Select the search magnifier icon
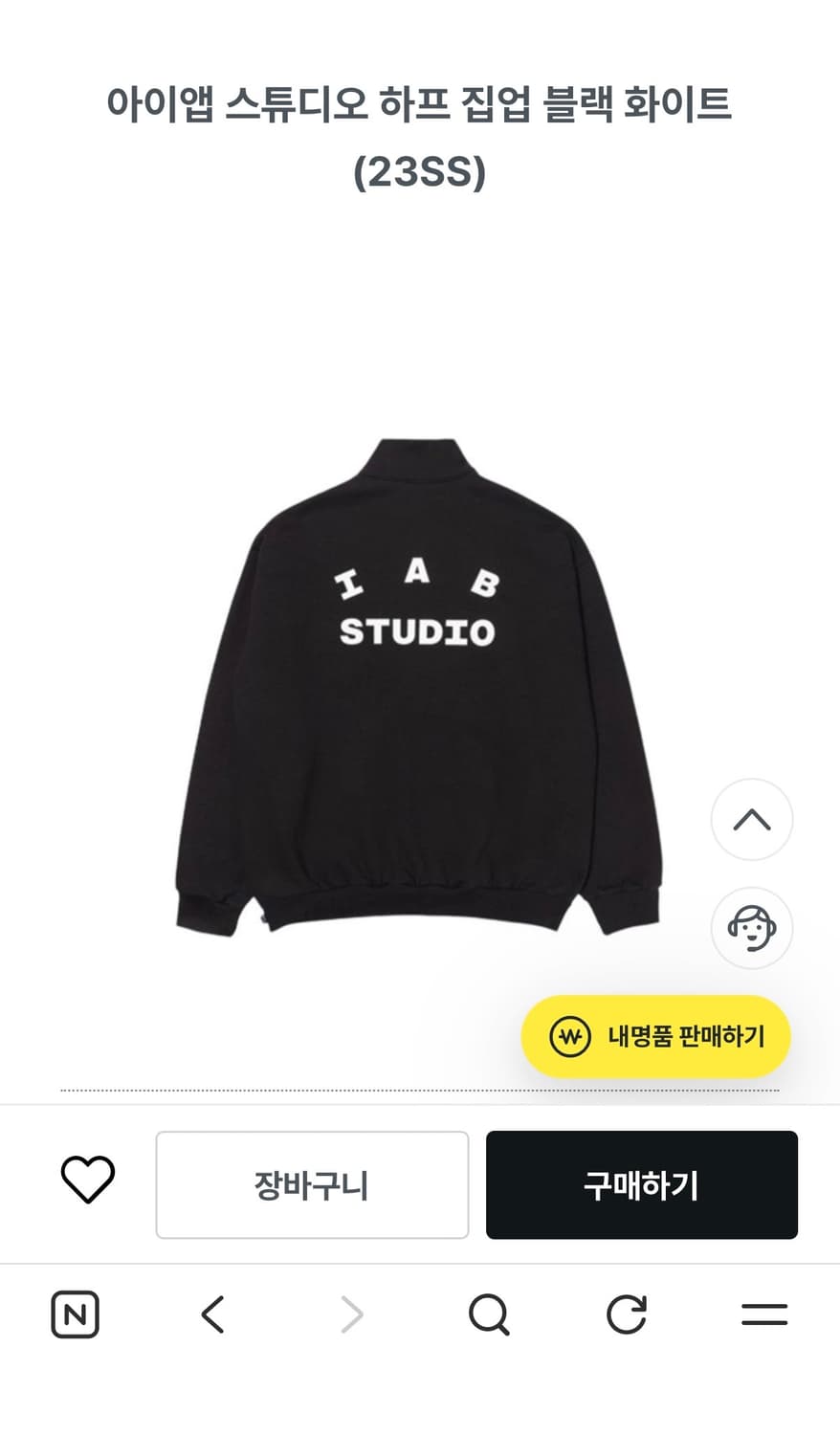Screen dimensions: 840x1435 [489, 1314]
